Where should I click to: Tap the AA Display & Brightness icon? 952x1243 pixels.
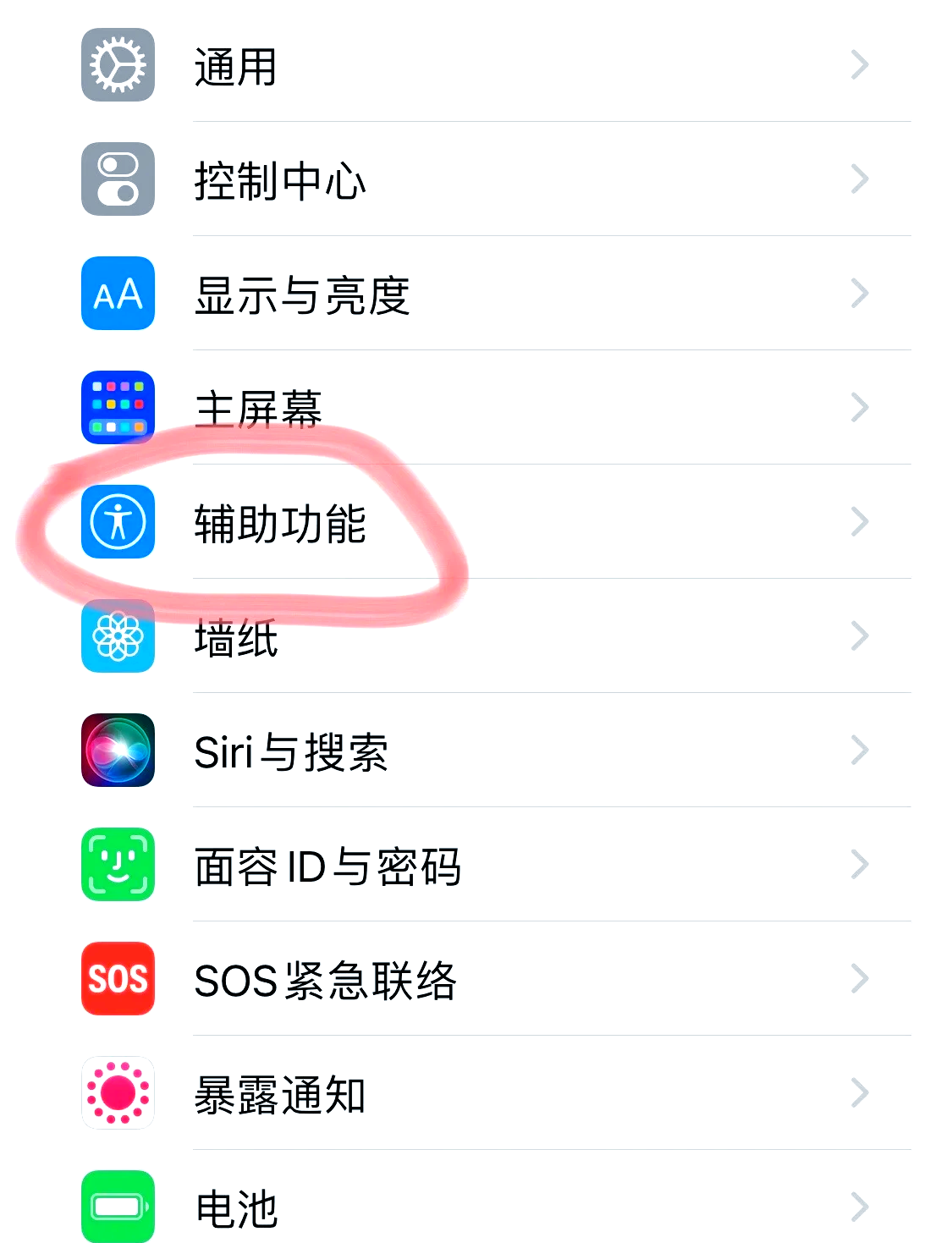117,294
